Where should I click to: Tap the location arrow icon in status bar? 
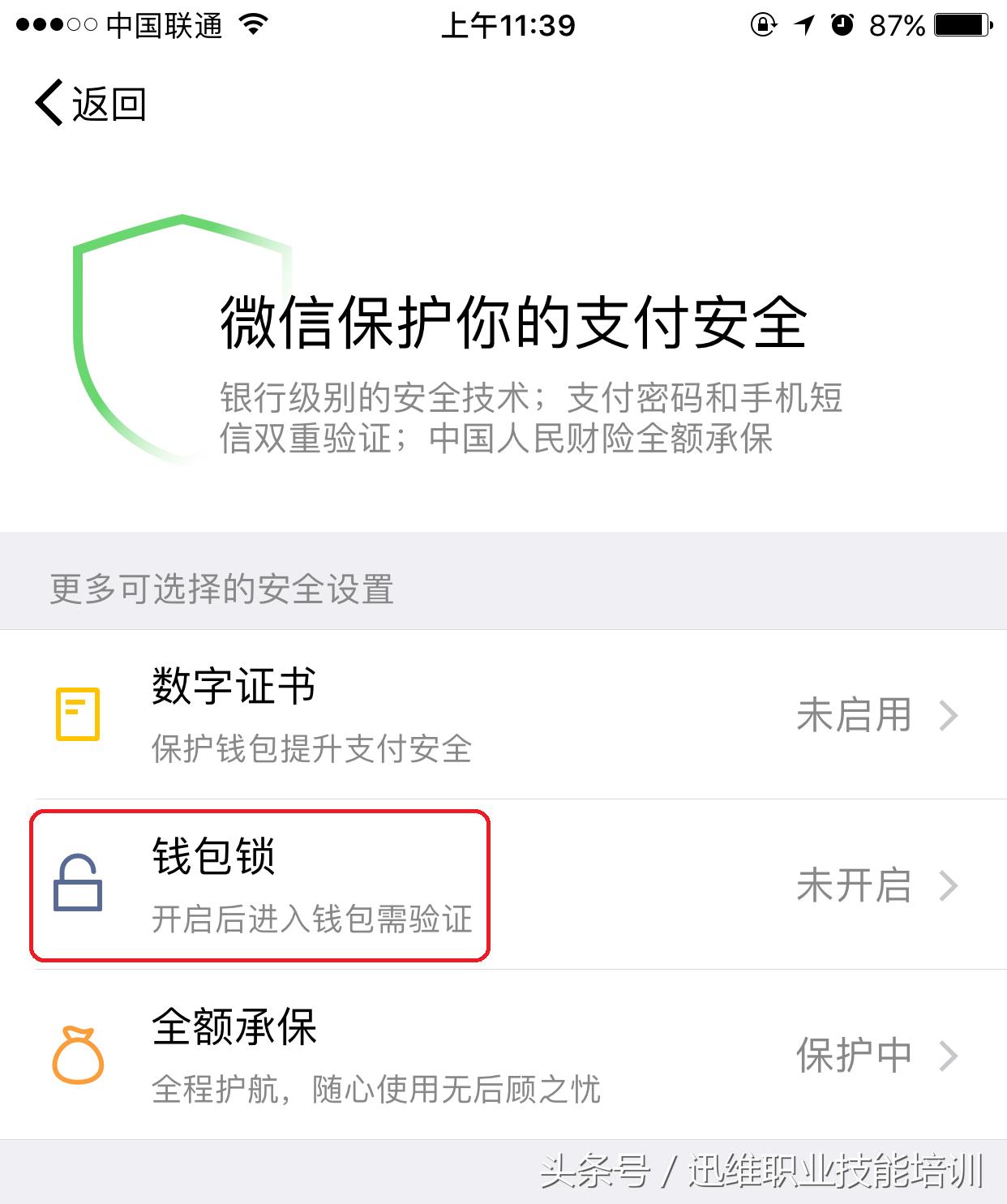803,24
